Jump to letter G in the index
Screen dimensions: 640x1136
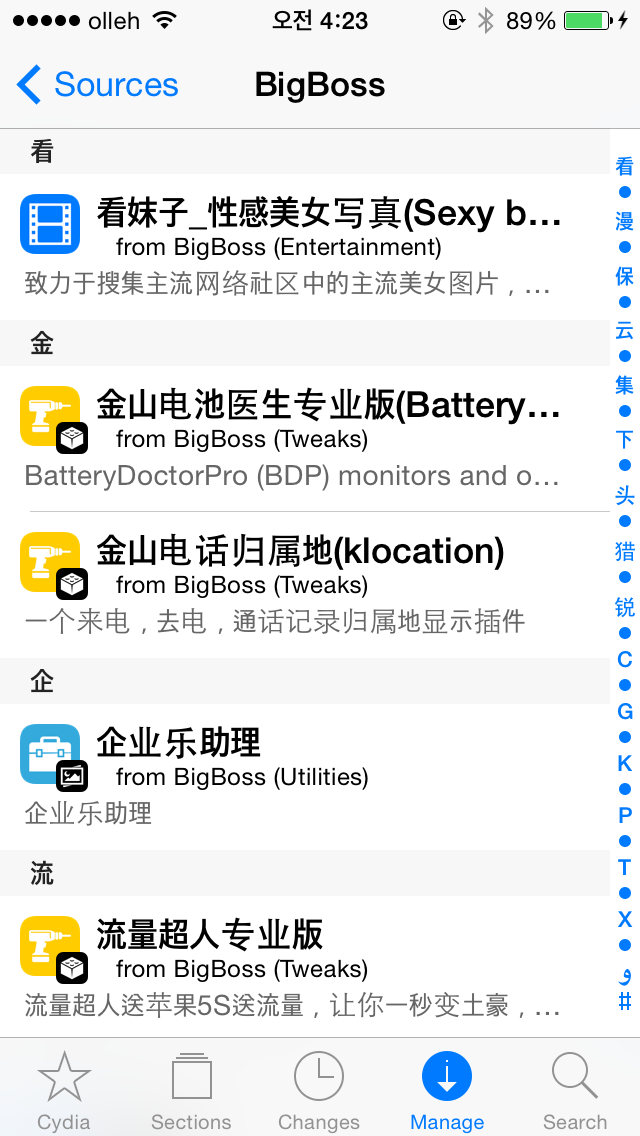point(625,711)
